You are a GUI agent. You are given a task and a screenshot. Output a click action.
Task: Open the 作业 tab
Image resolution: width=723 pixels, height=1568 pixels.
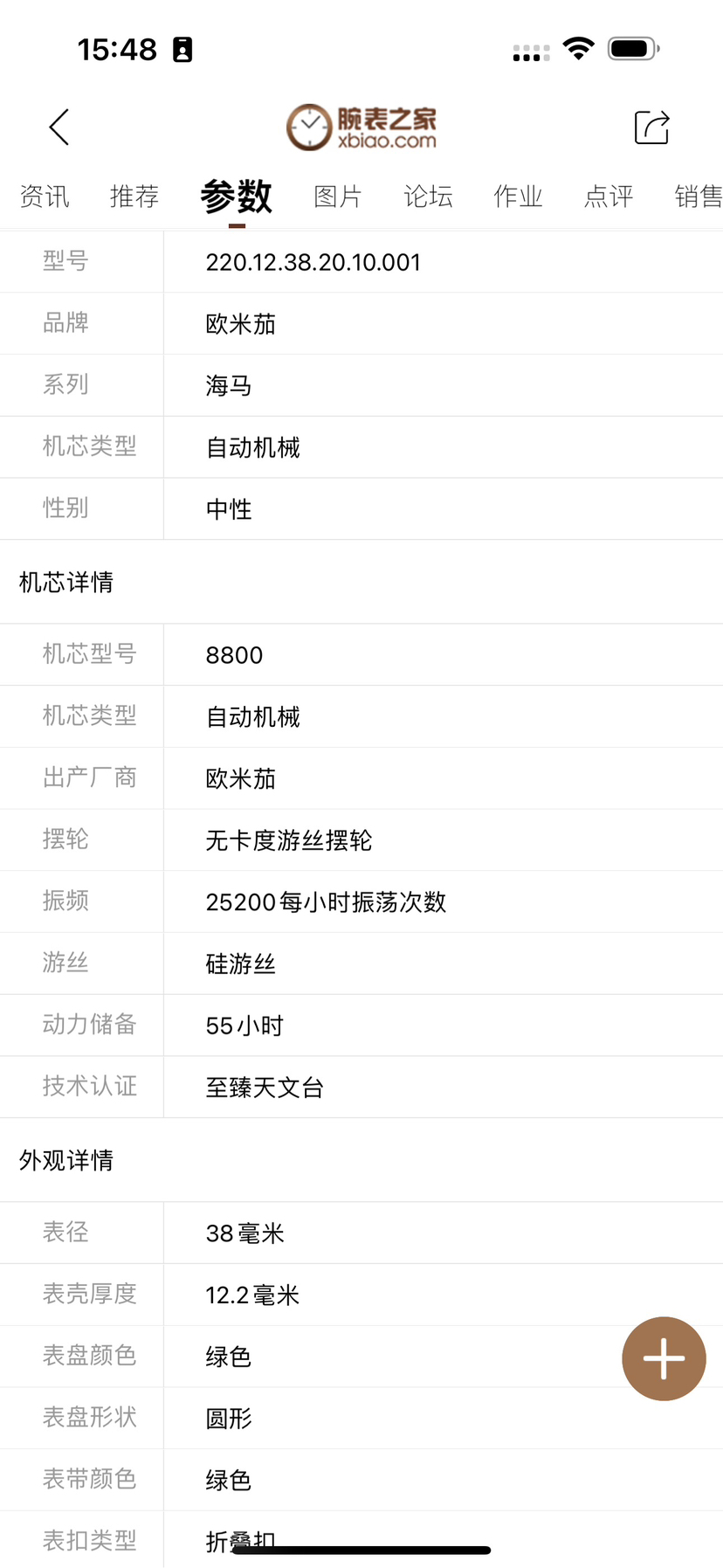tap(518, 197)
